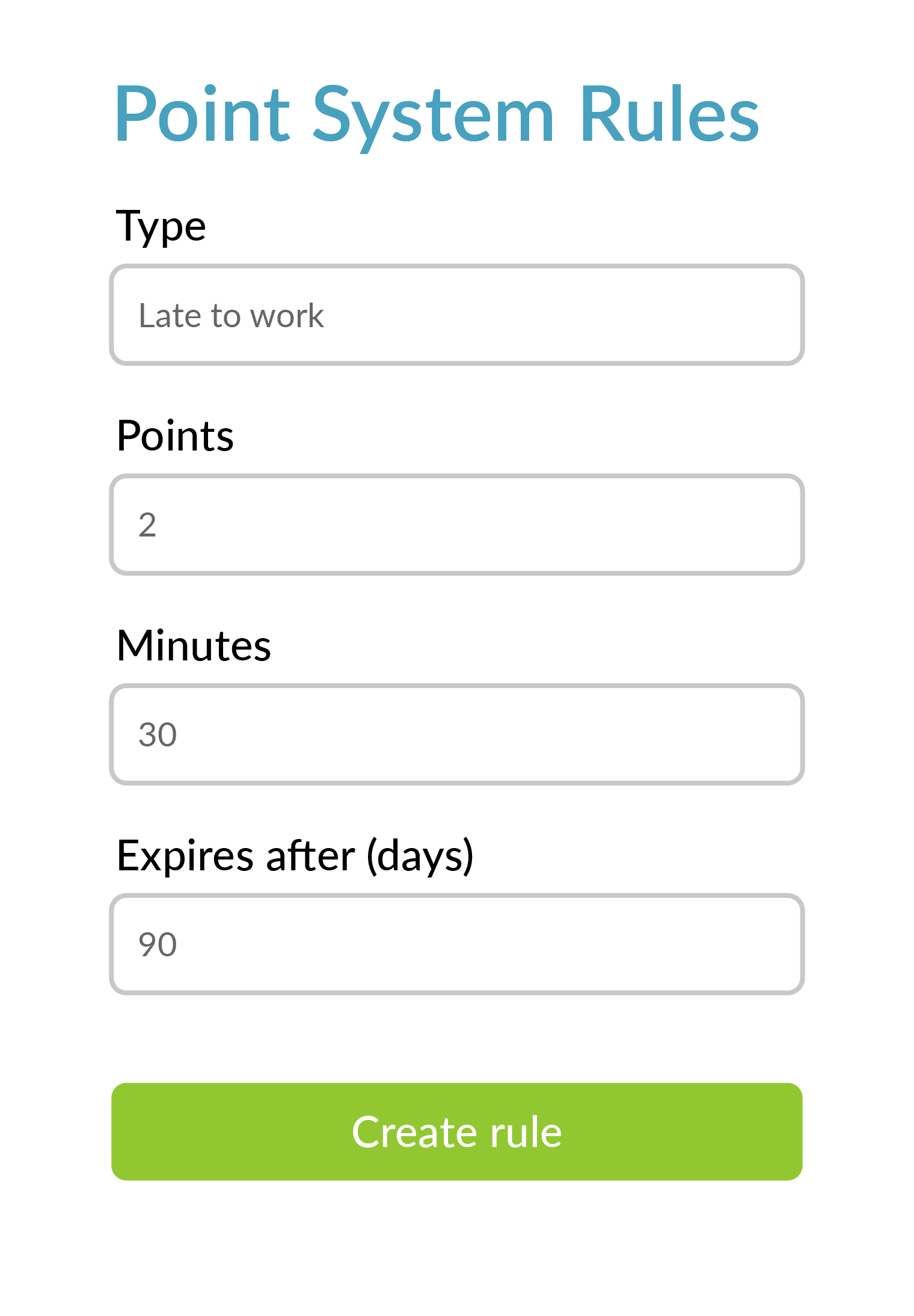Edit the Points field
This screenshot has width=914, height=1316.
click(x=457, y=524)
